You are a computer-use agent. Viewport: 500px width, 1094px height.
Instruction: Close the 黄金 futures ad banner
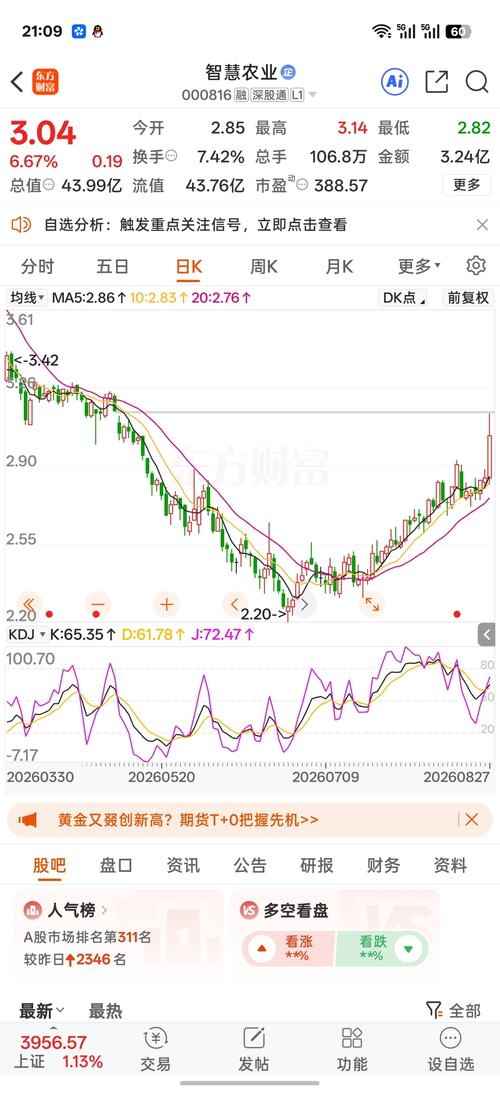point(471,820)
